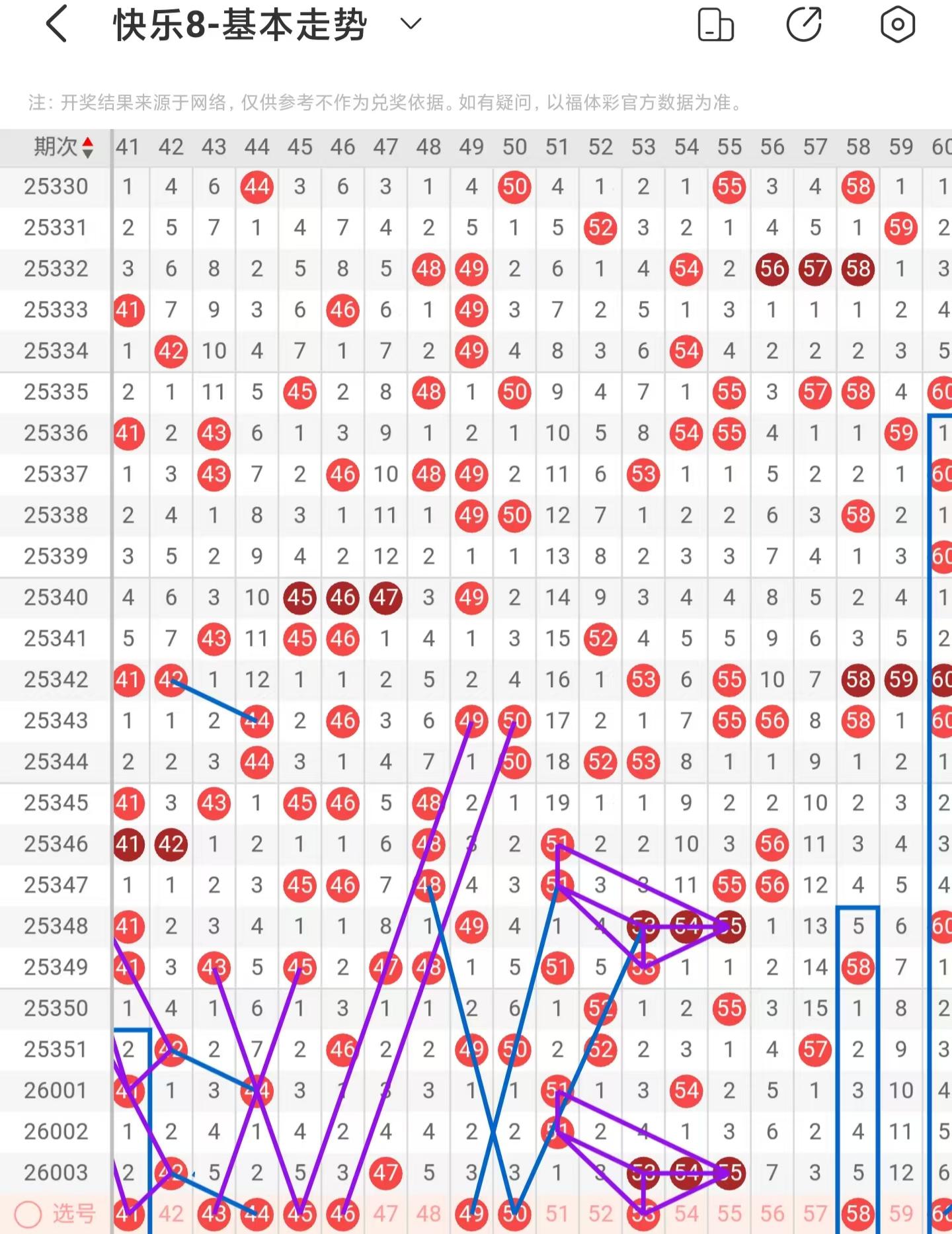Select number 48 in the 选号 row

pyautogui.click(x=428, y=1213)
